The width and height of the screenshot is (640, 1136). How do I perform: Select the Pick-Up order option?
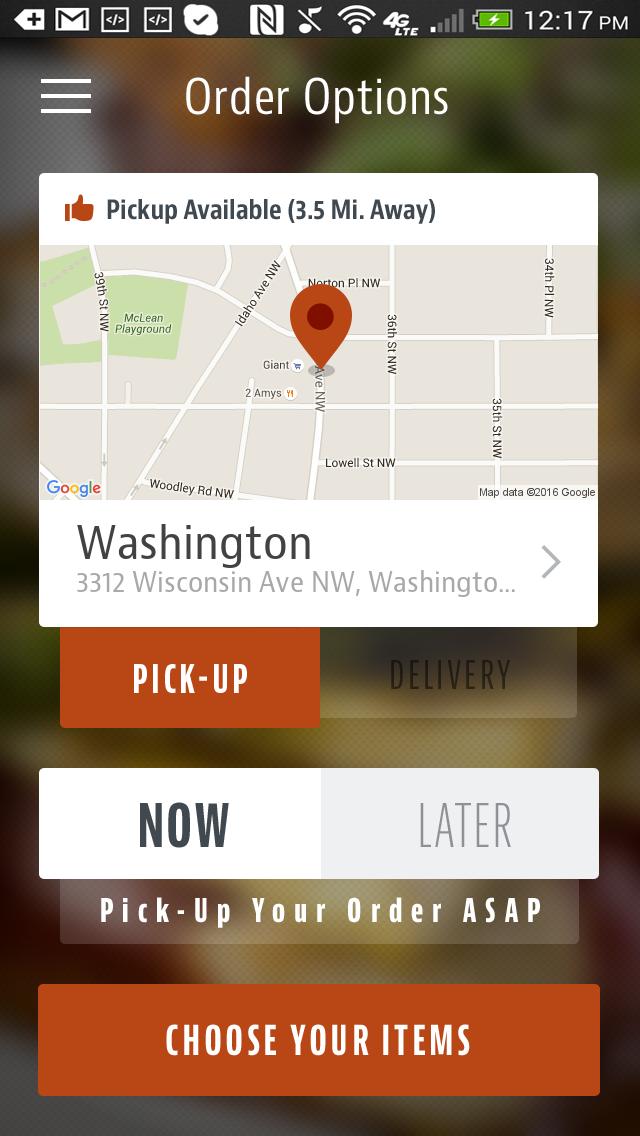pyautogui.click(x=190, y=677)
